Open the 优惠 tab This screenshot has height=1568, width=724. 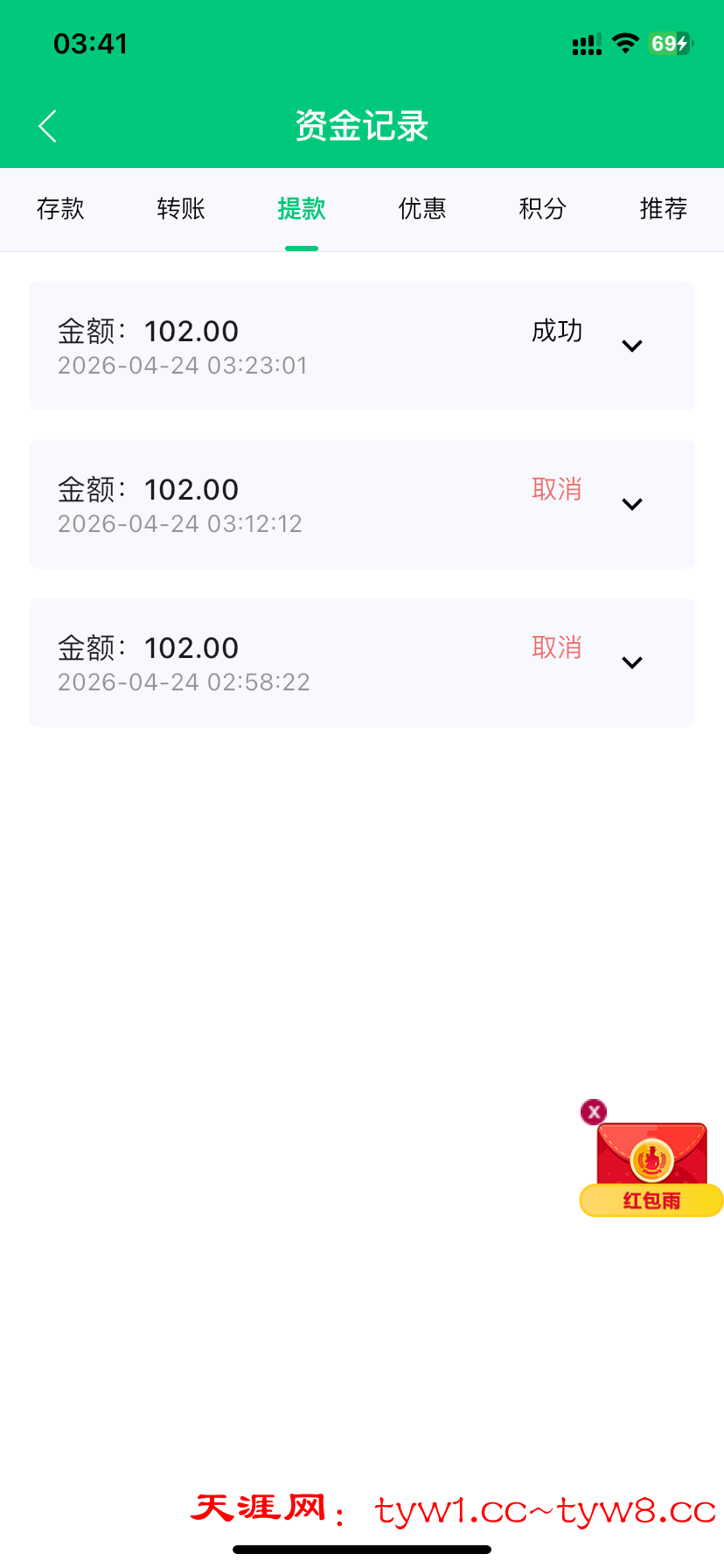coord(422,209)
